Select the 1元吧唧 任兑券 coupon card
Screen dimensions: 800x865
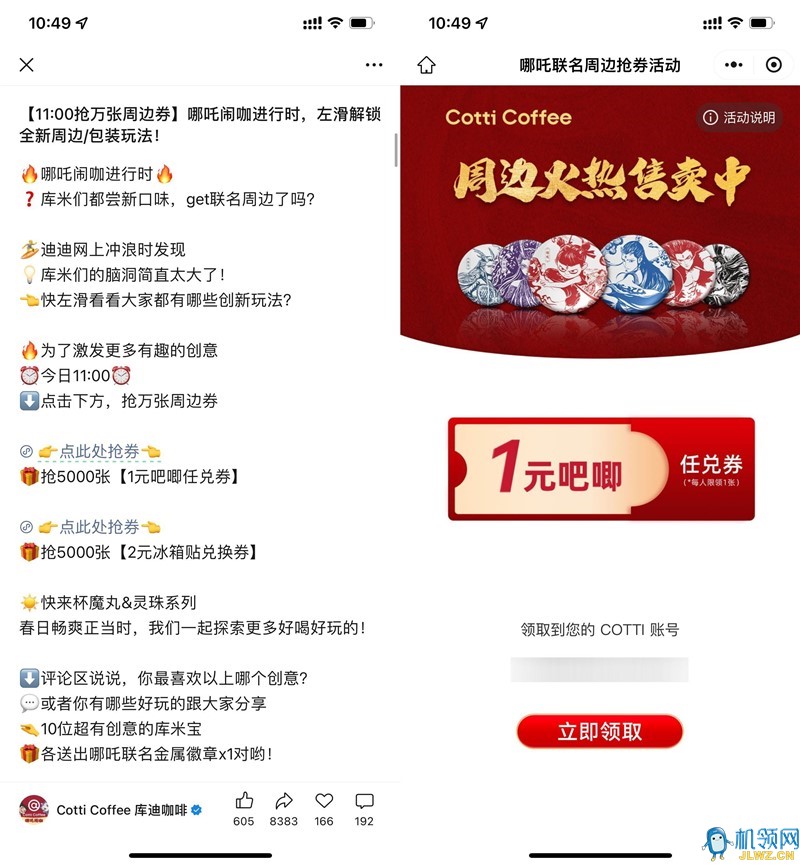point(600,469)
